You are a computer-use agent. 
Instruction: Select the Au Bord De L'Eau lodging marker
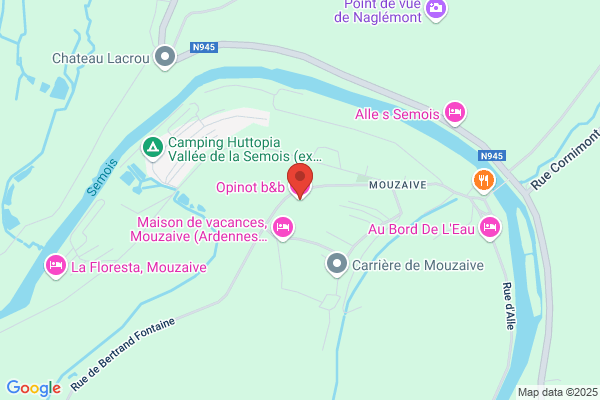tap(490, 229)
